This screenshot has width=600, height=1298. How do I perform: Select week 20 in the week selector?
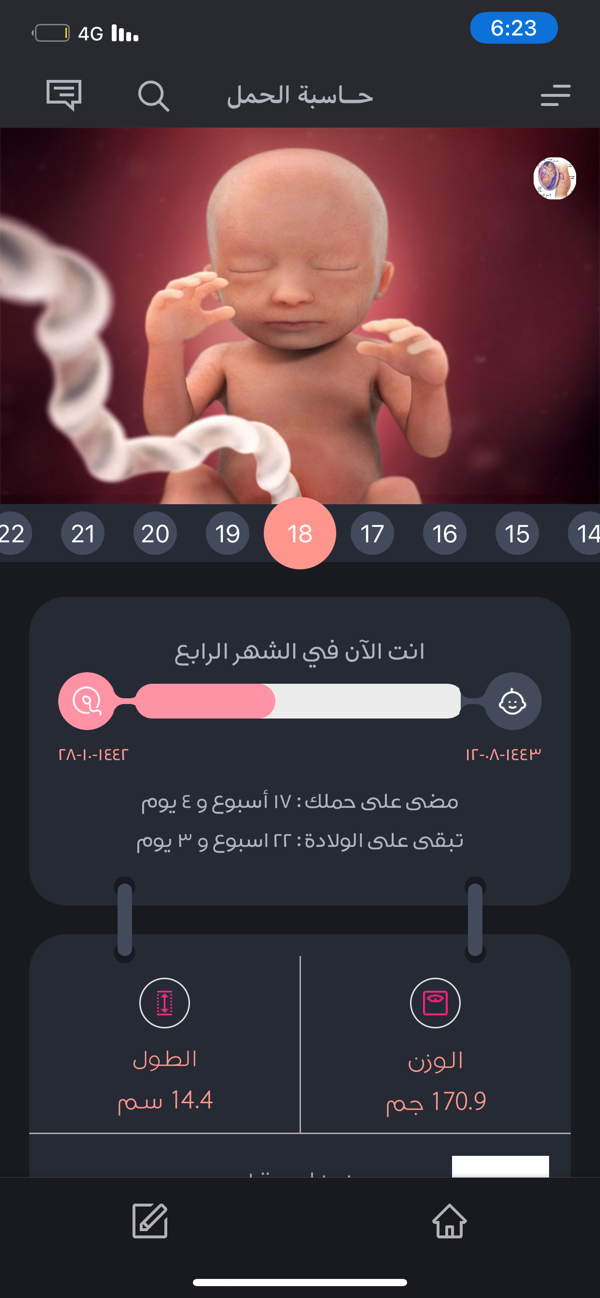coord(155,534)
